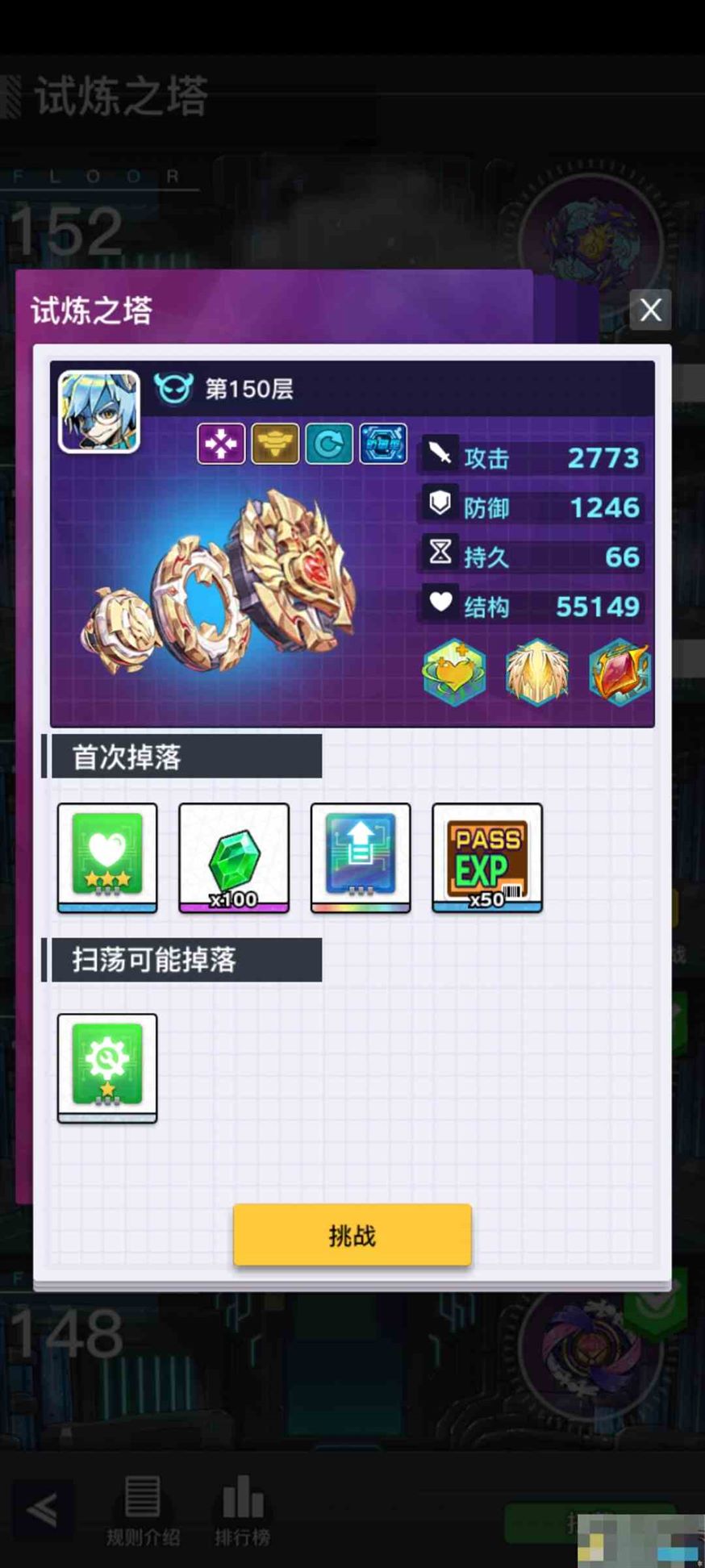The height and width of the screenshot is (1568, 705).
Task: Inspect the purple four-arrow trait icon
Action: tap(221, 444)
